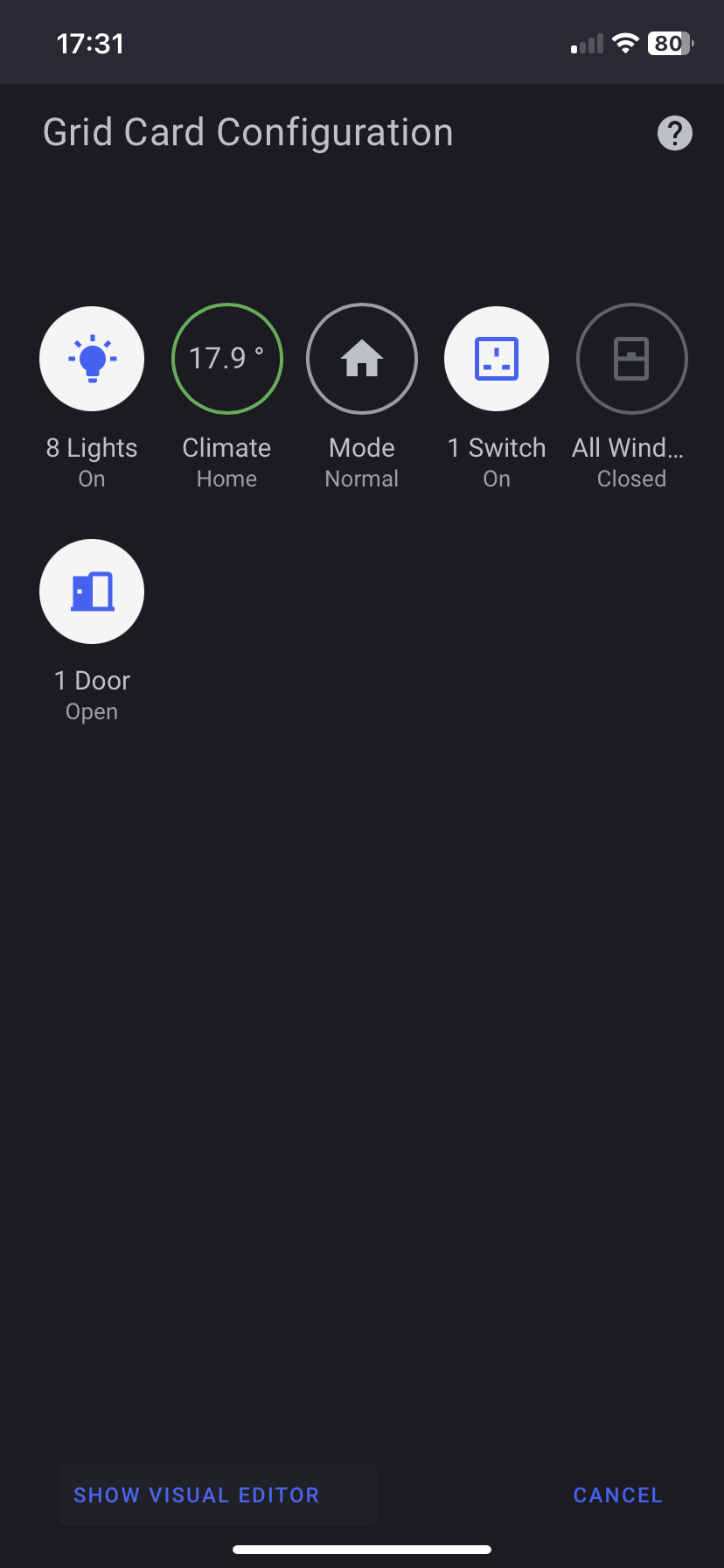The image size is (724, 1568).
Task: Toggle the 1 Switch button
Action: [497, 359]
